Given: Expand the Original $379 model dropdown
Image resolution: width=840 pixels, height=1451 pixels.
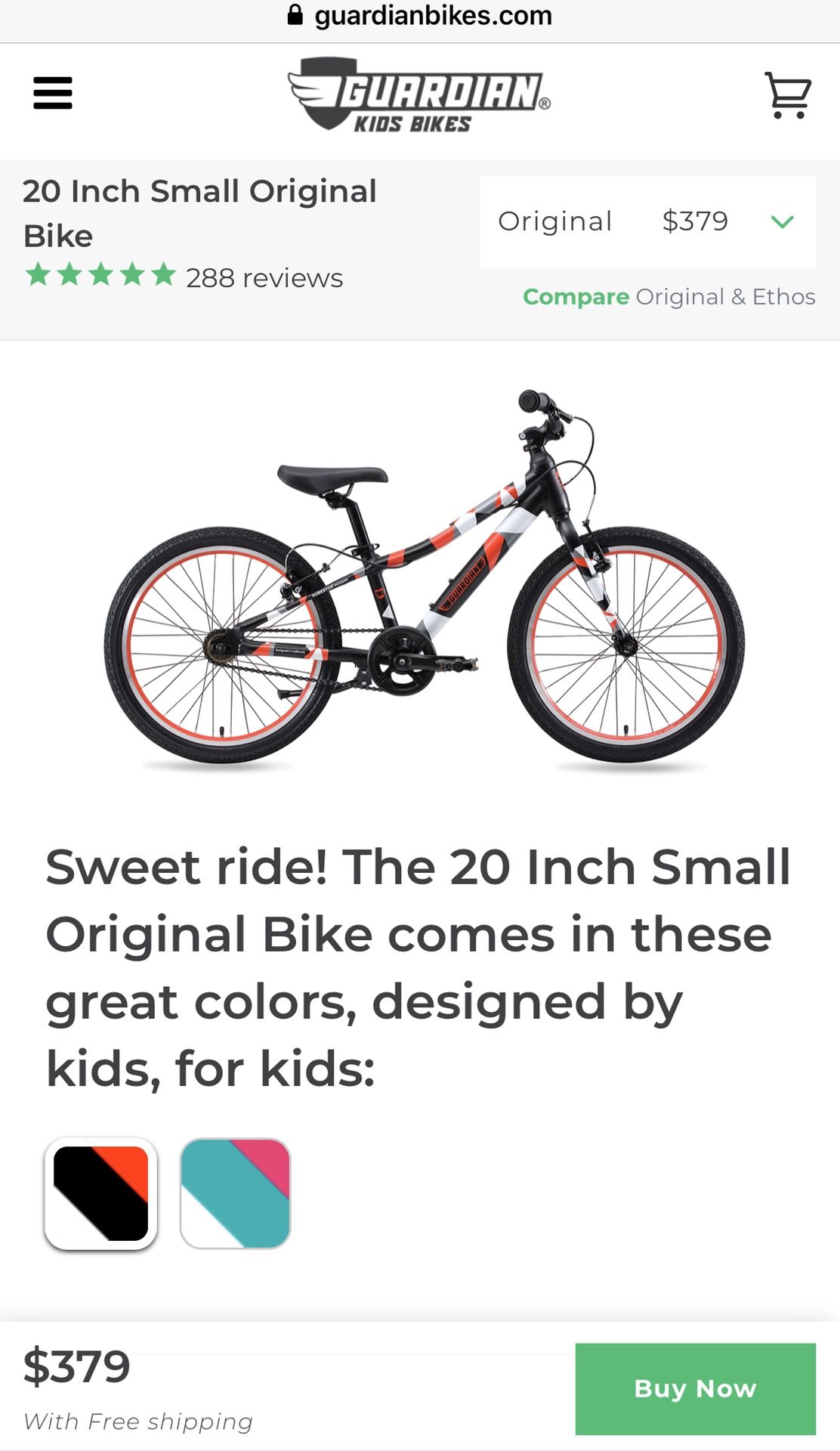Looking at the screenshot, I should point(647,221).
